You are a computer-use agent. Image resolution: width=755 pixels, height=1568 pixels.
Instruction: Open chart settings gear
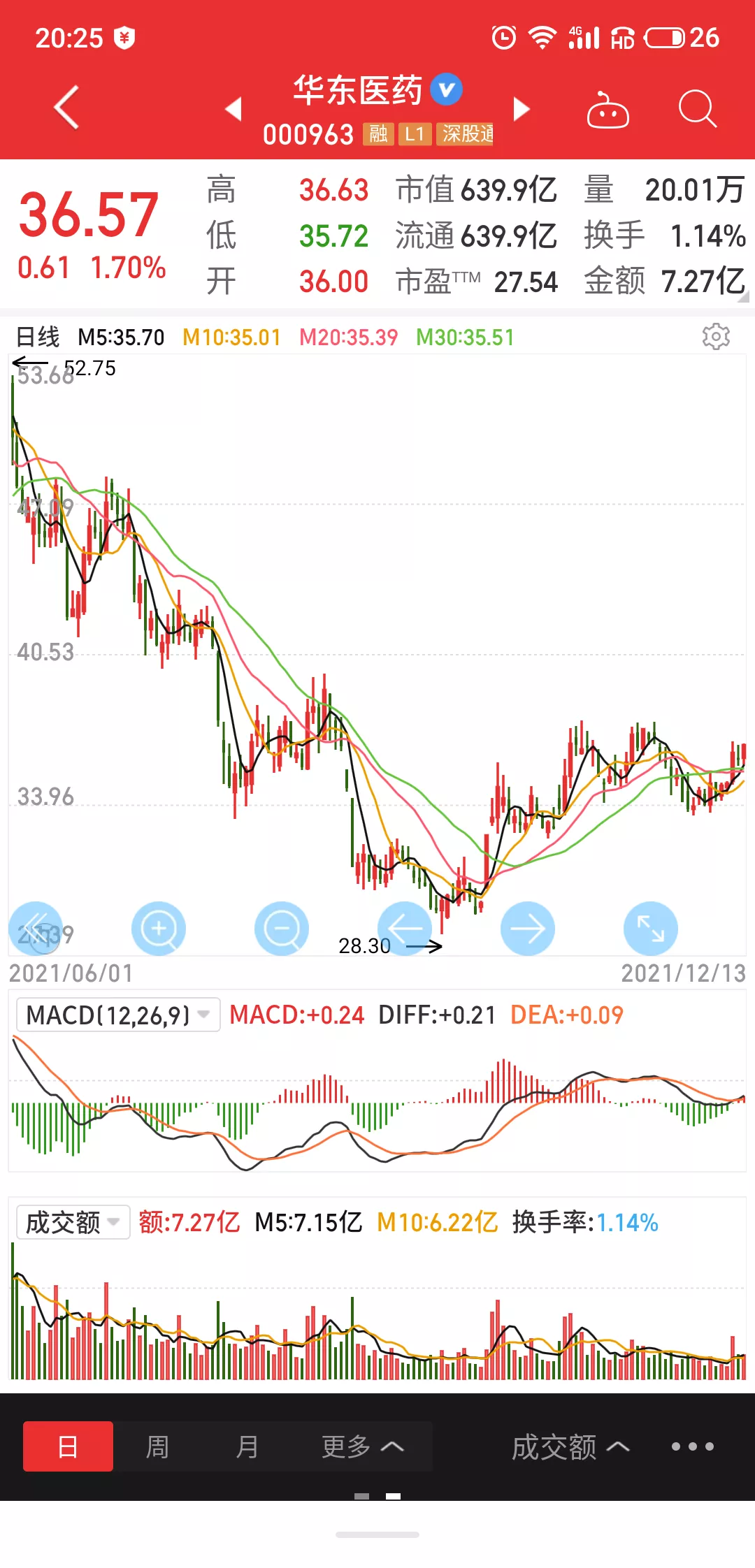pyautogui.click(x=716, y=337)
